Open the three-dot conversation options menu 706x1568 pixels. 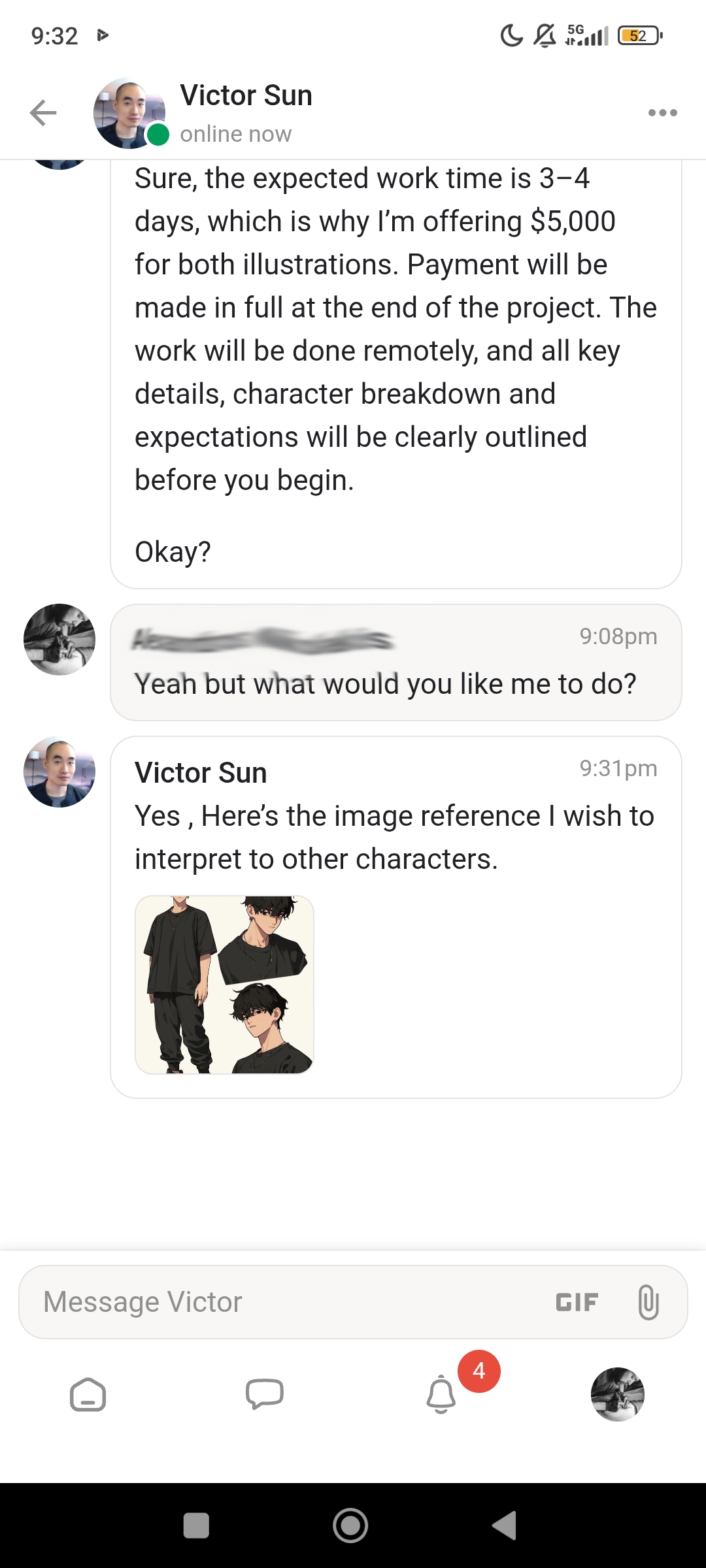point(663,112)
